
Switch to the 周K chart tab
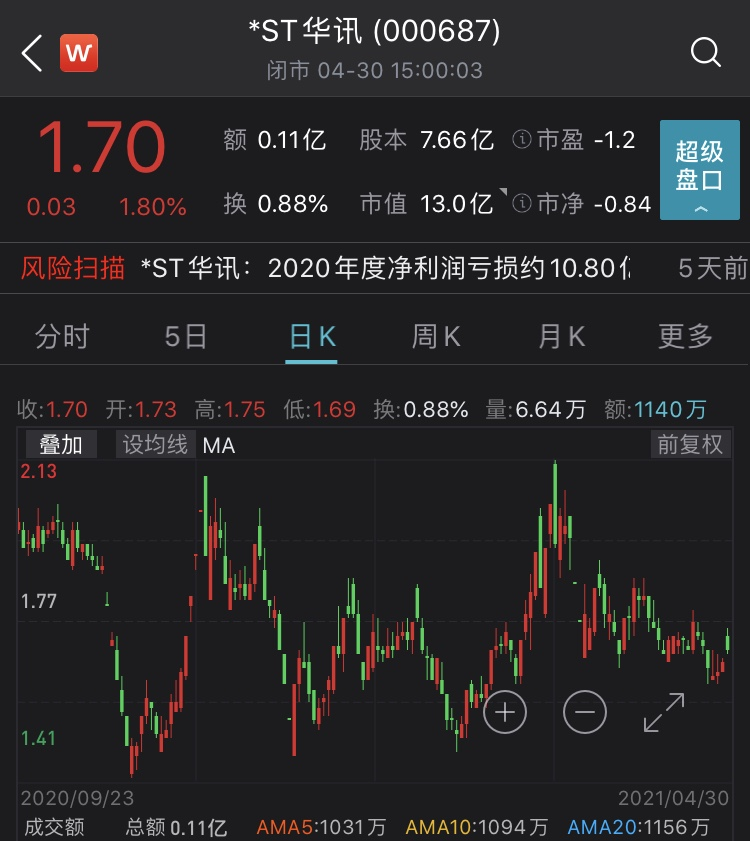point(436,336)
